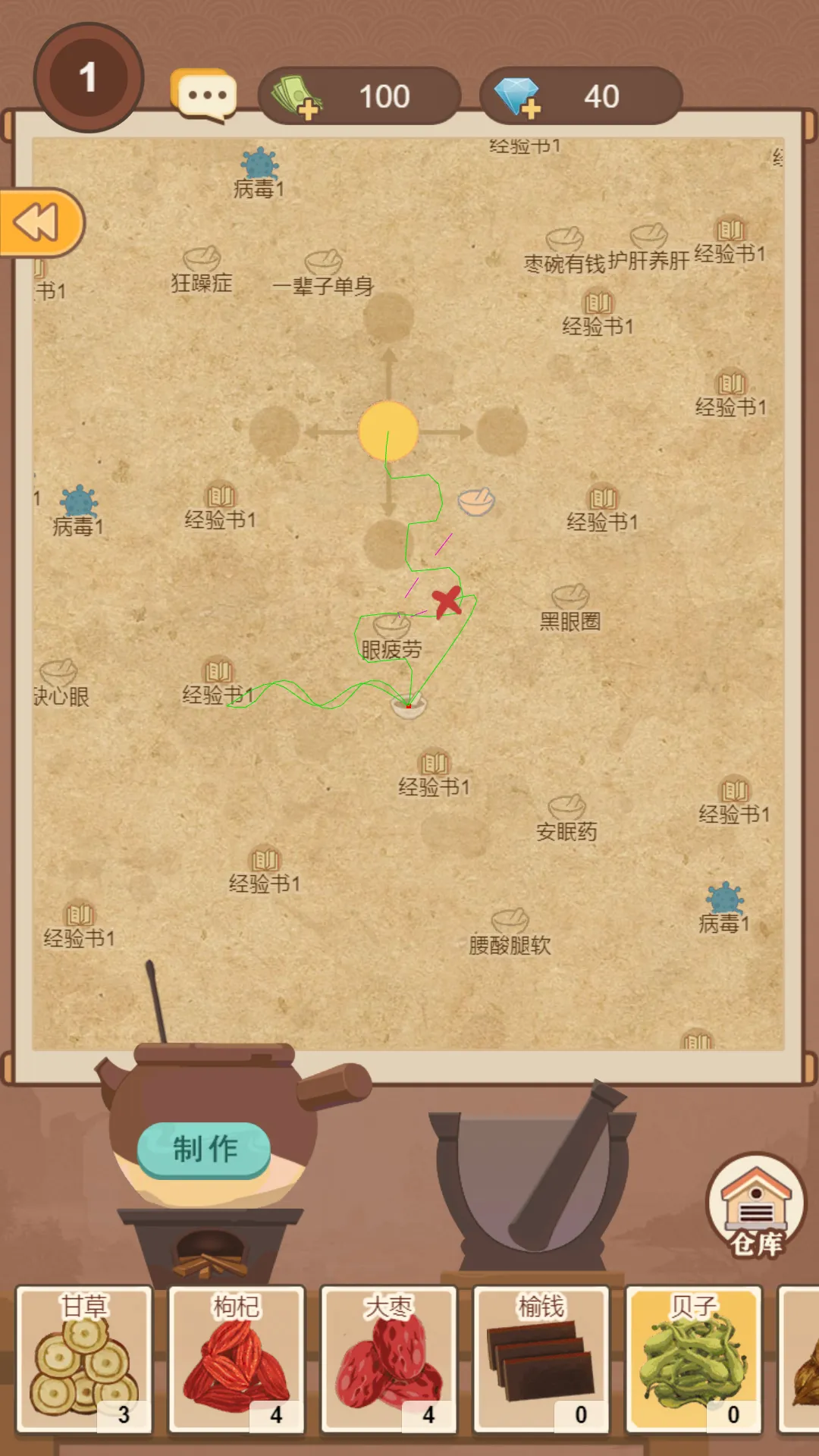Open the level 1 badge
Viewport: 819px width, 1456px height.
(x=89, y=77)
